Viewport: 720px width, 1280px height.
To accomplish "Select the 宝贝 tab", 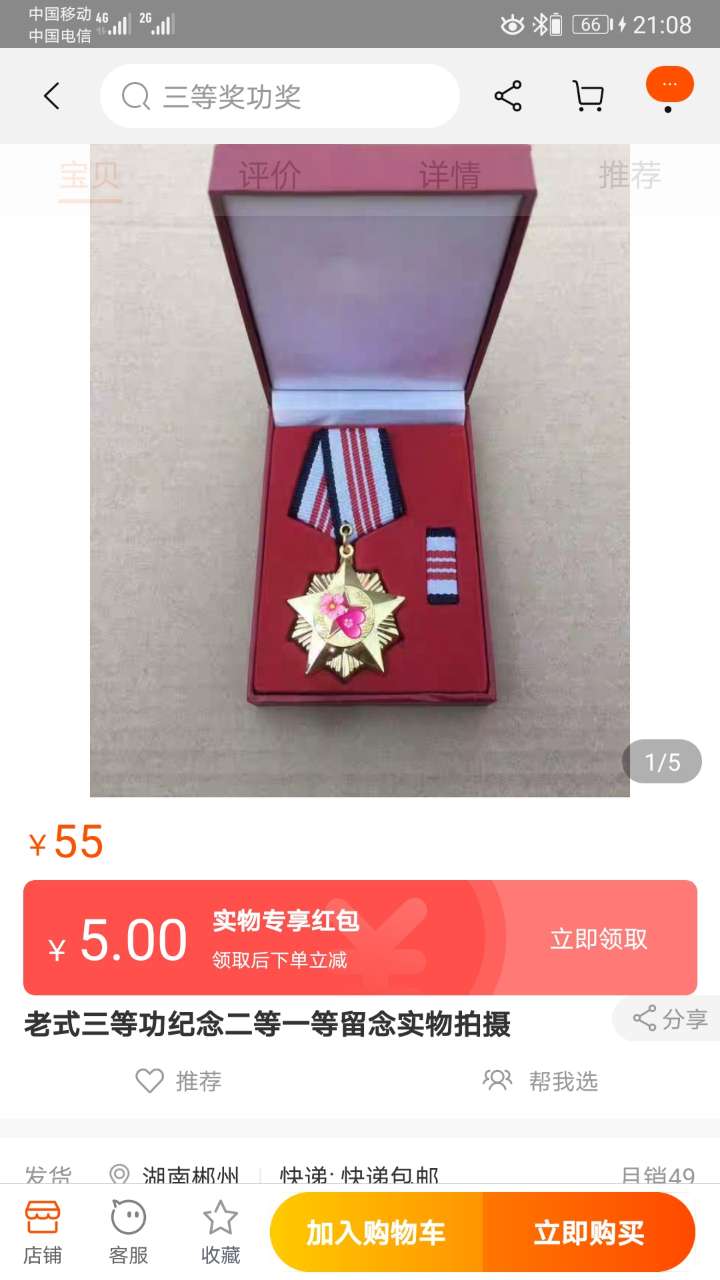I will (x=89, y=176).
